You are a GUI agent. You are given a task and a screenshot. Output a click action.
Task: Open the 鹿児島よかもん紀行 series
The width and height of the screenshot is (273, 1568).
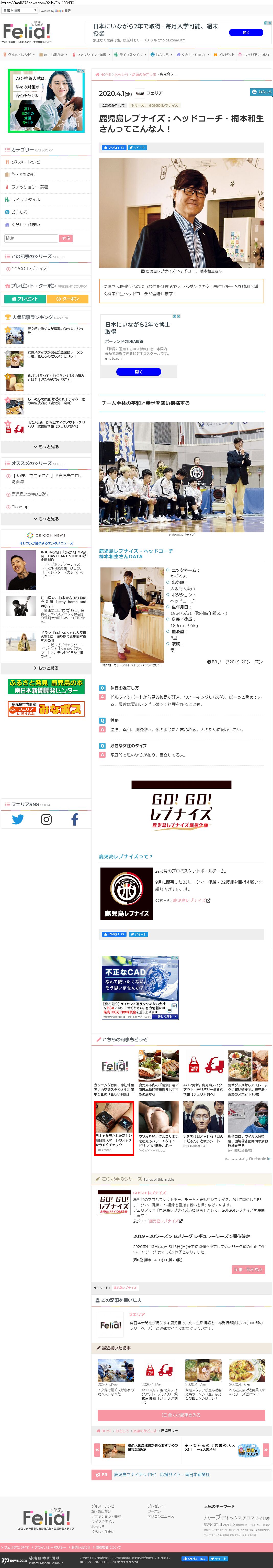click(x=30, y=494)
